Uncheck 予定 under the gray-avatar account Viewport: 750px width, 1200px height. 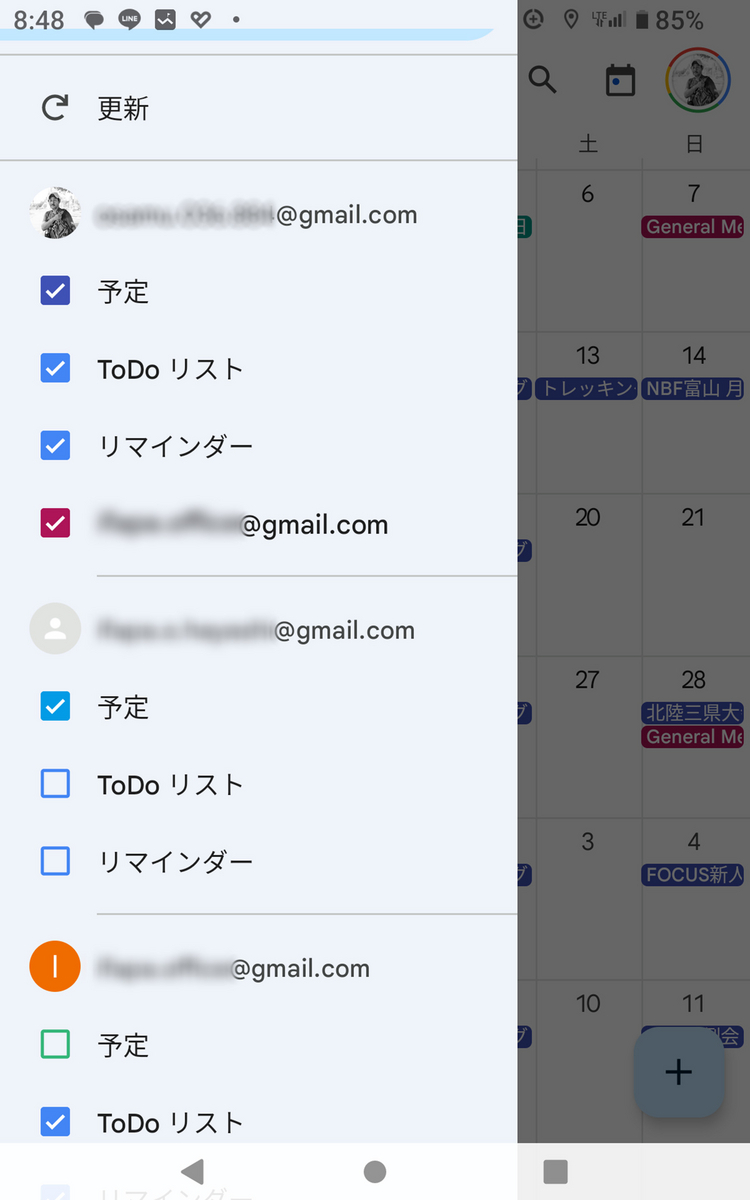[55, 707]
